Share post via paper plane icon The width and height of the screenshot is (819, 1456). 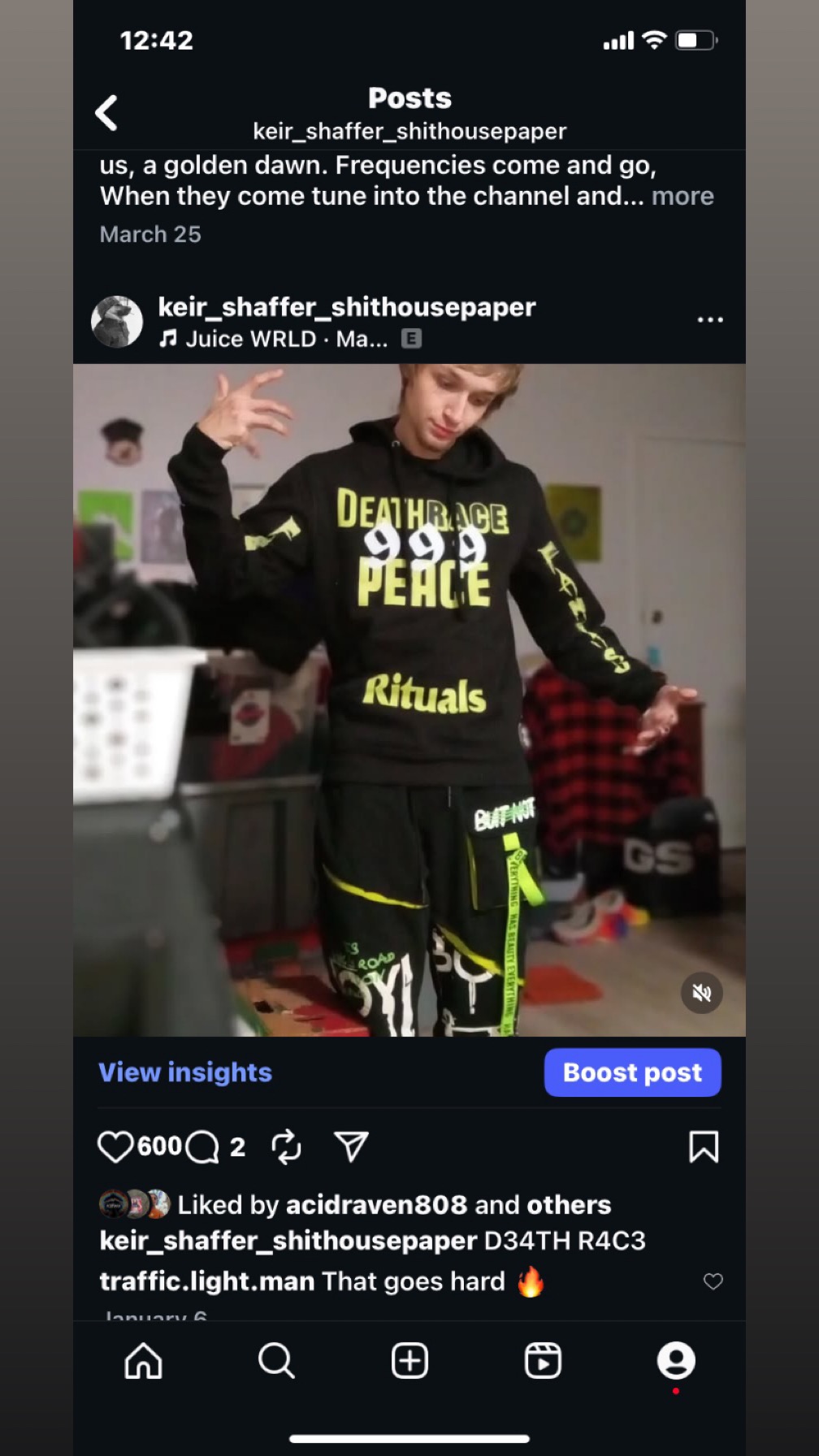(x=351, y=1146)
